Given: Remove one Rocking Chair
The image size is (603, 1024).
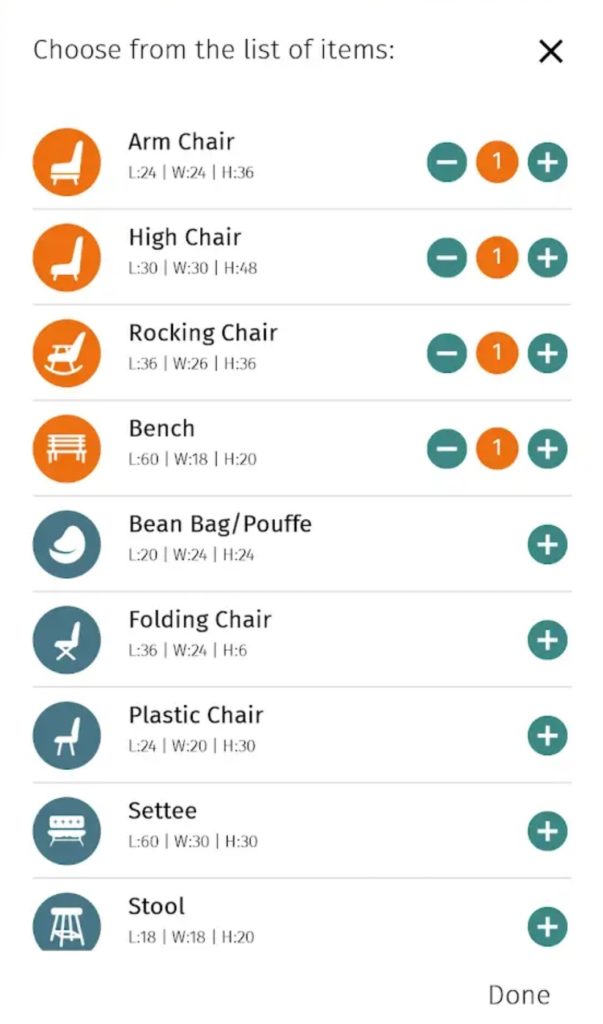Looking at the screenshot, I should point(447,353).
